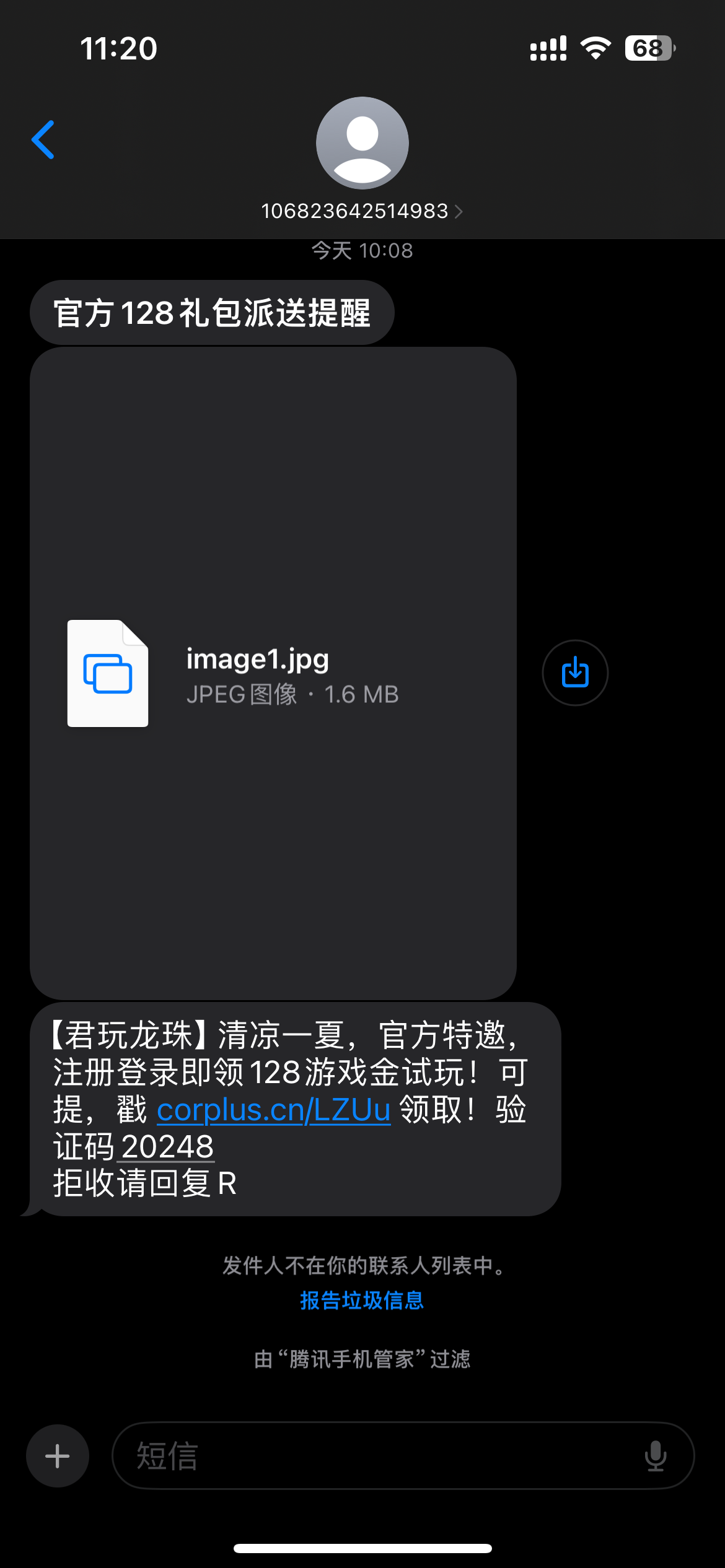Screen dimensions: 725x1568
Task: Open the image1.jpg attachment
Action: click(273, 673)
